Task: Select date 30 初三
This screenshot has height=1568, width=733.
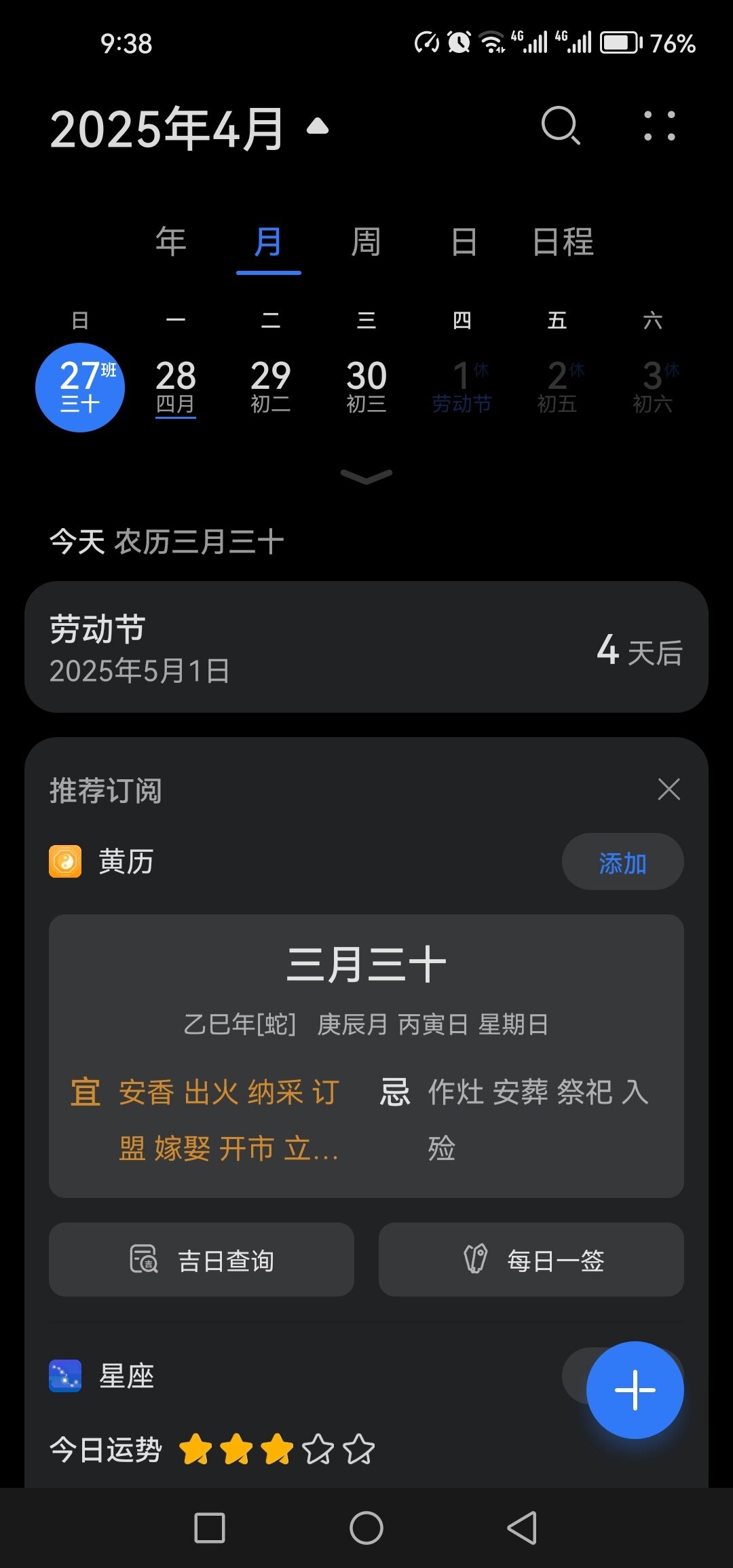Action: coord(366,387)
